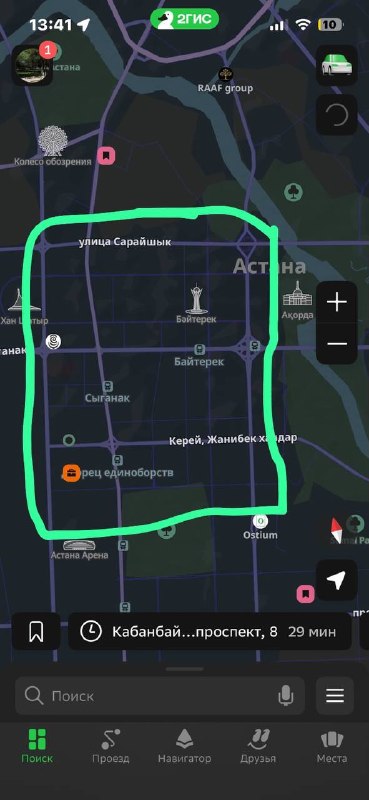Image resolution: width=369 pixels, height=800 pixels.
Task: Zoom in with the plus button
Action: click(337, 303)
